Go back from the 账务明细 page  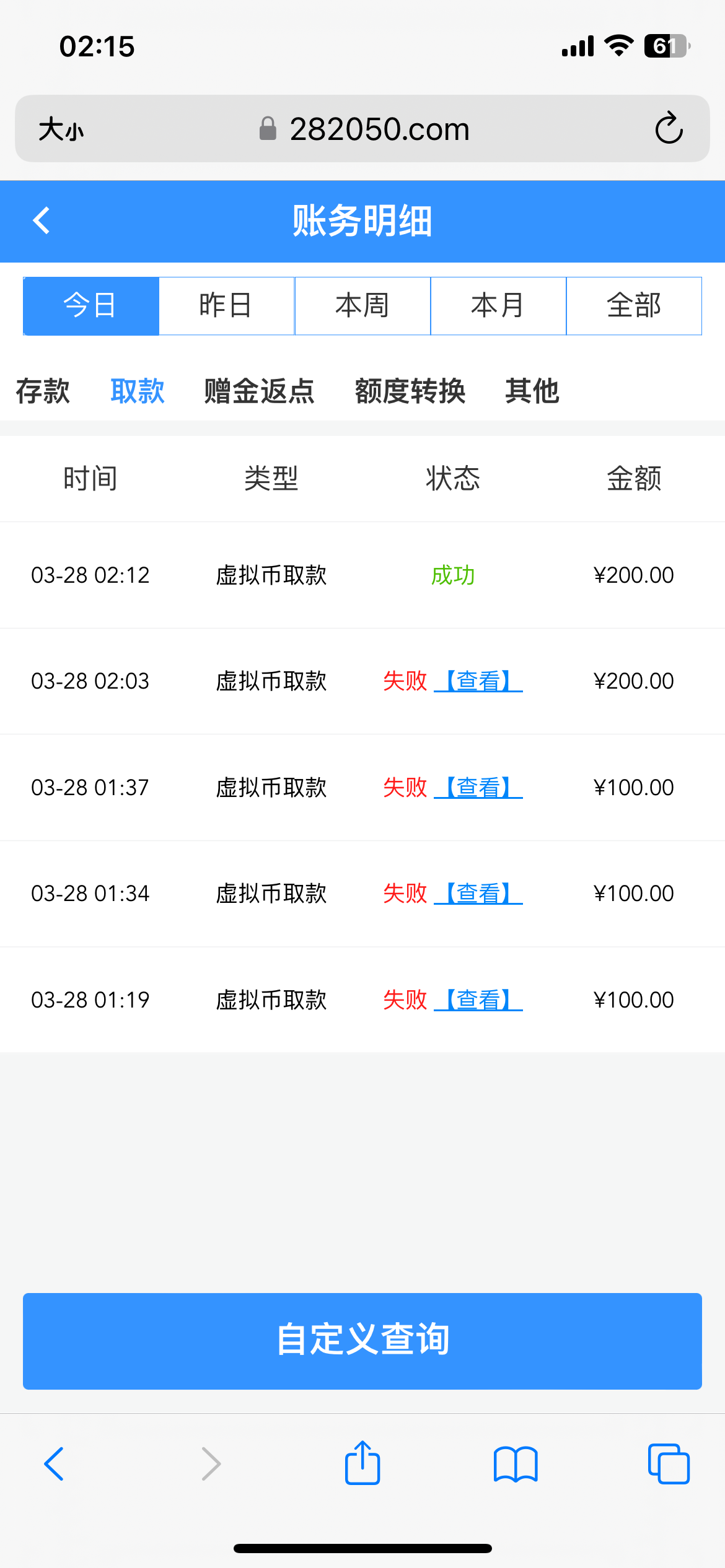click(41, 220)
